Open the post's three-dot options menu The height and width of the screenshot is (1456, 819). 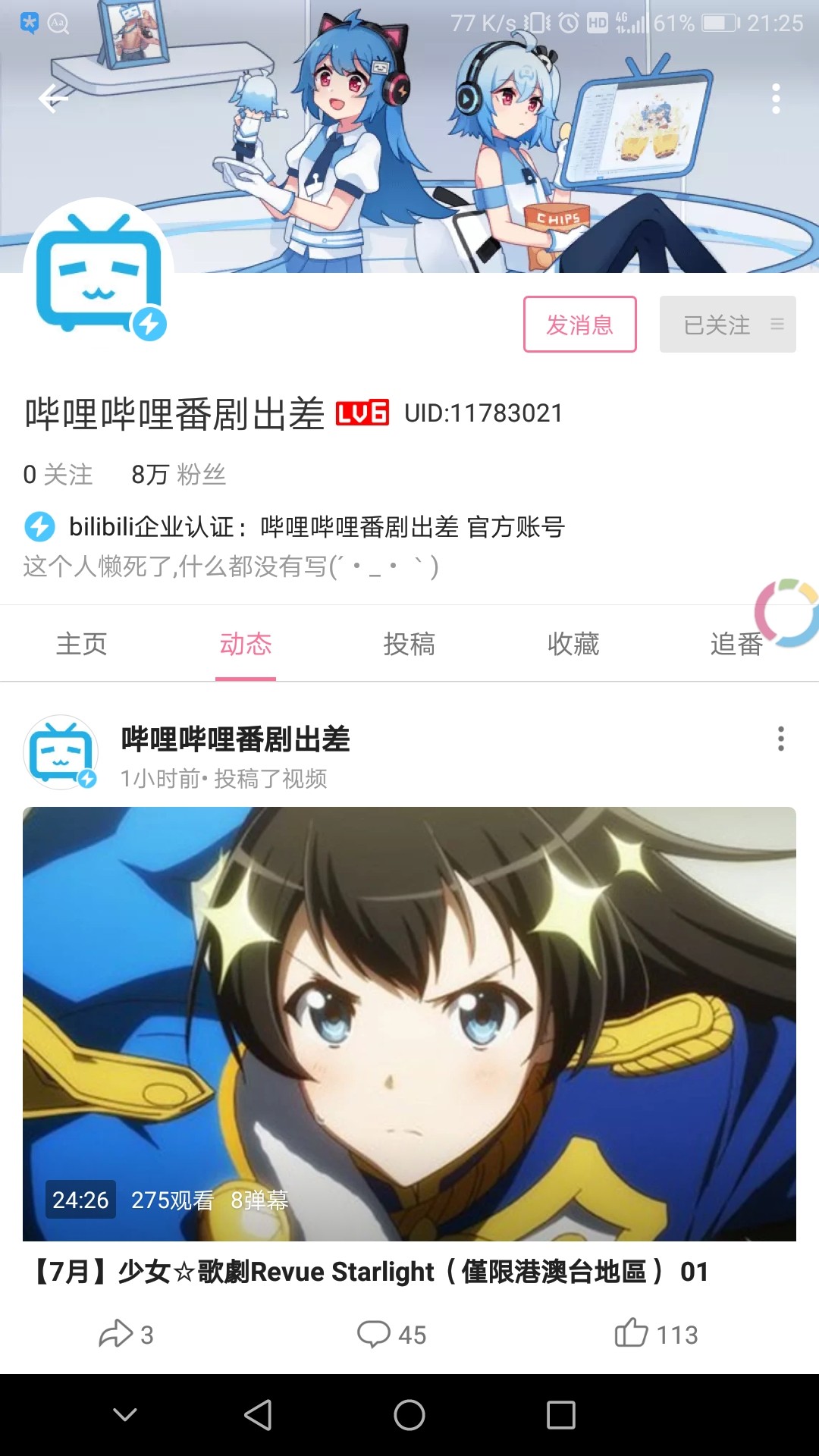click(780, 739)
